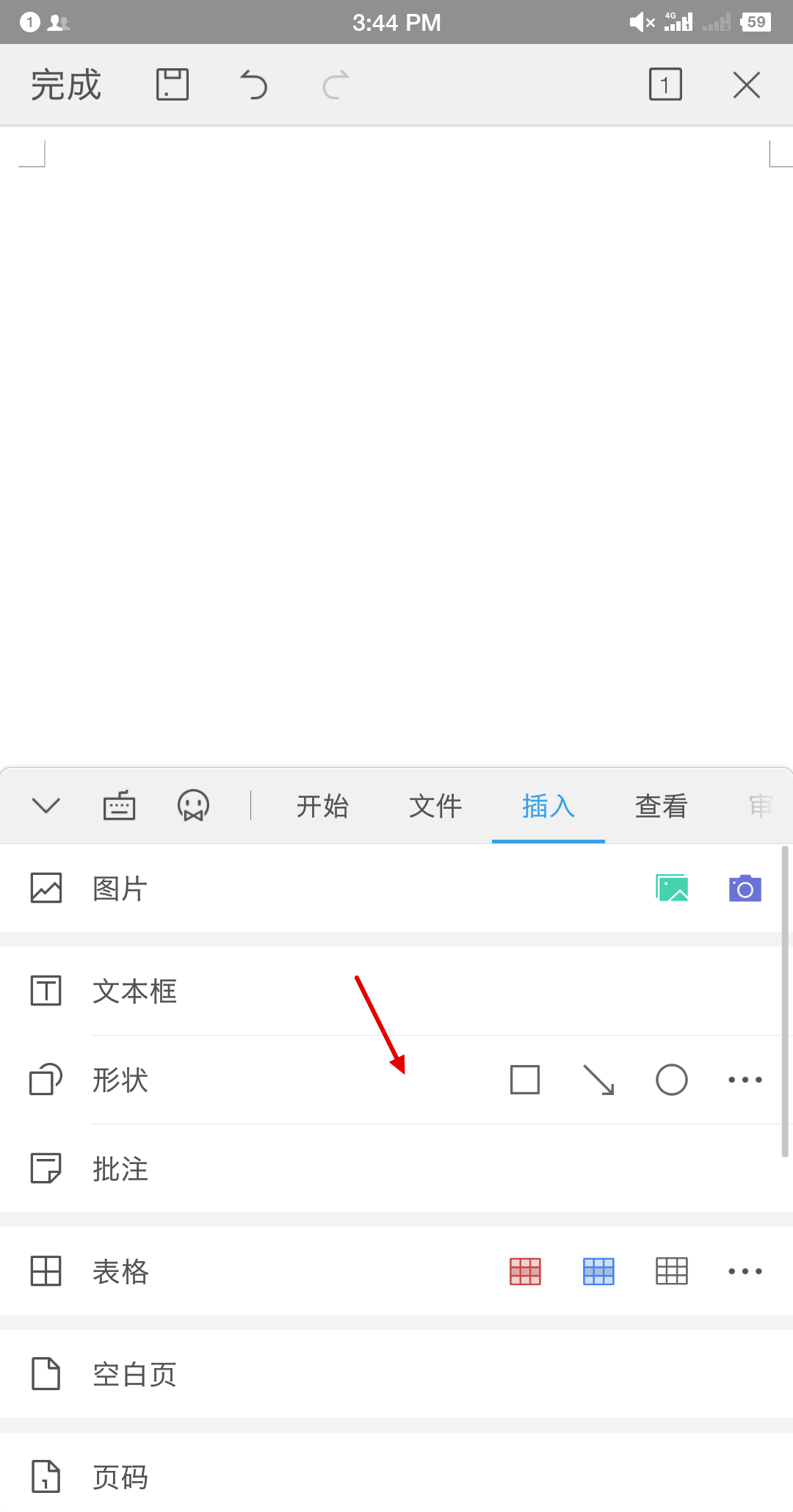Undo the last action
This screenshot has width=793, height=1512.
point(254,85)
